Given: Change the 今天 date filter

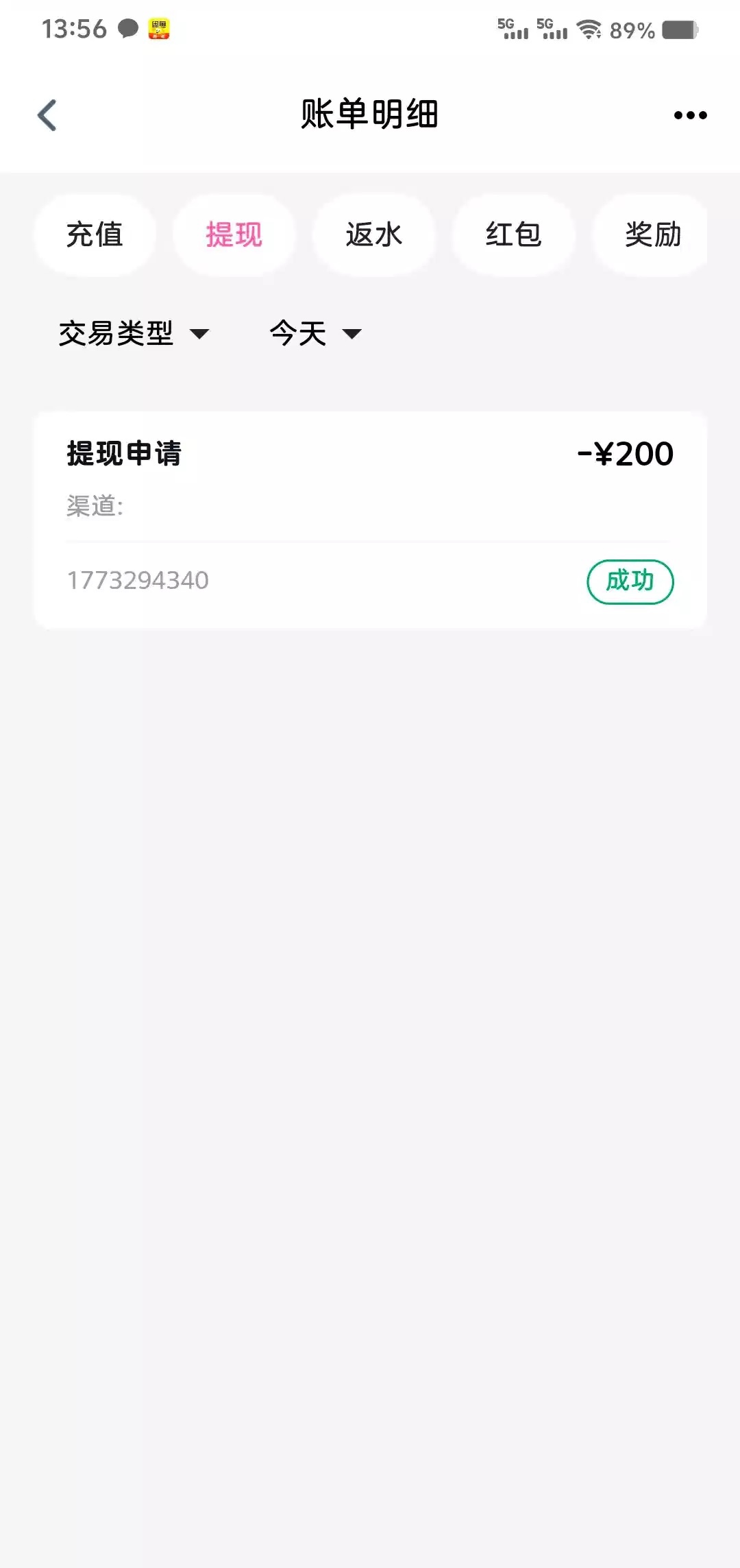Looking at the screenshot, I should point(315,334).
